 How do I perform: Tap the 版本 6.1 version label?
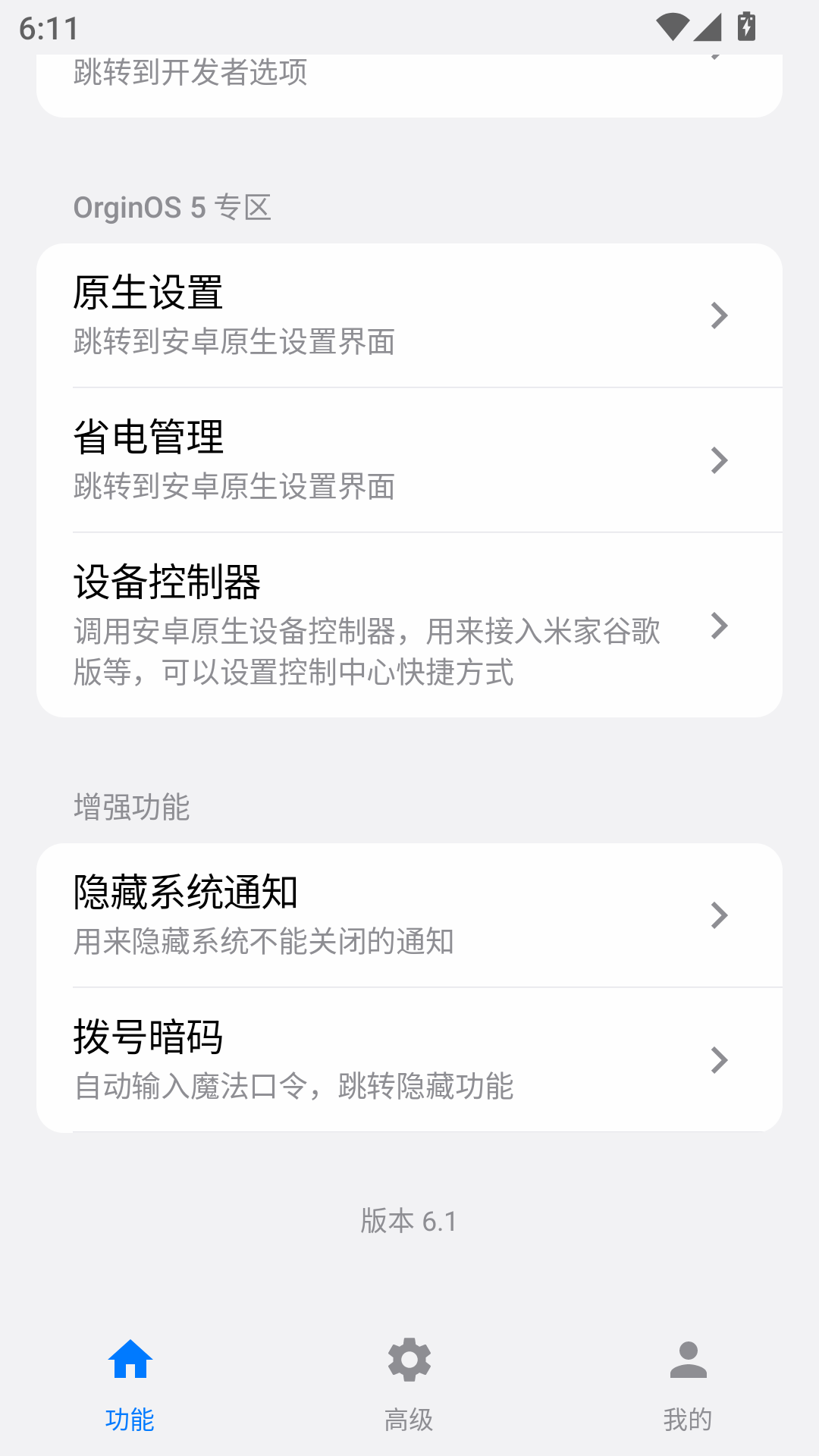[x=409, y=1221]
